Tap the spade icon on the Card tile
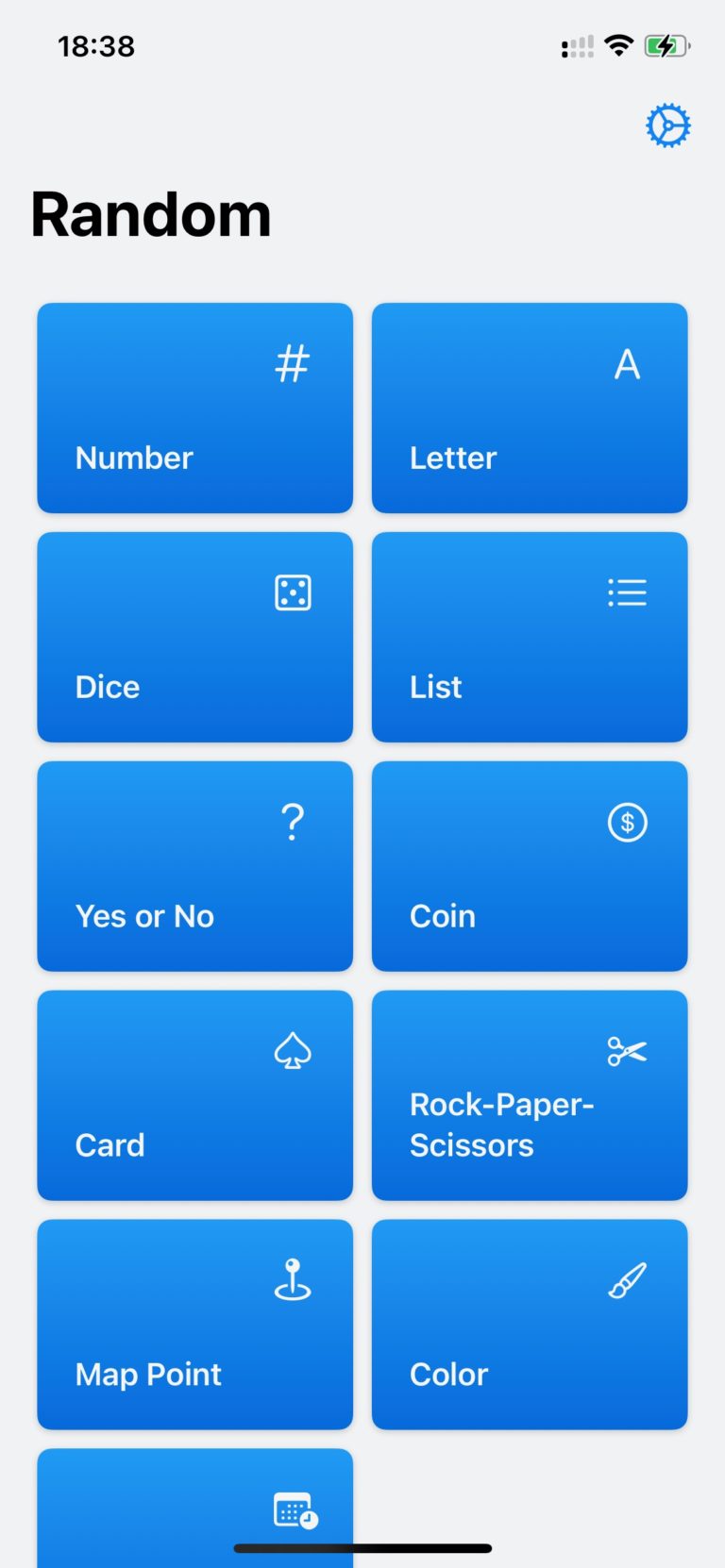Screen dimensions: 725x1568 click(293, 1050)
